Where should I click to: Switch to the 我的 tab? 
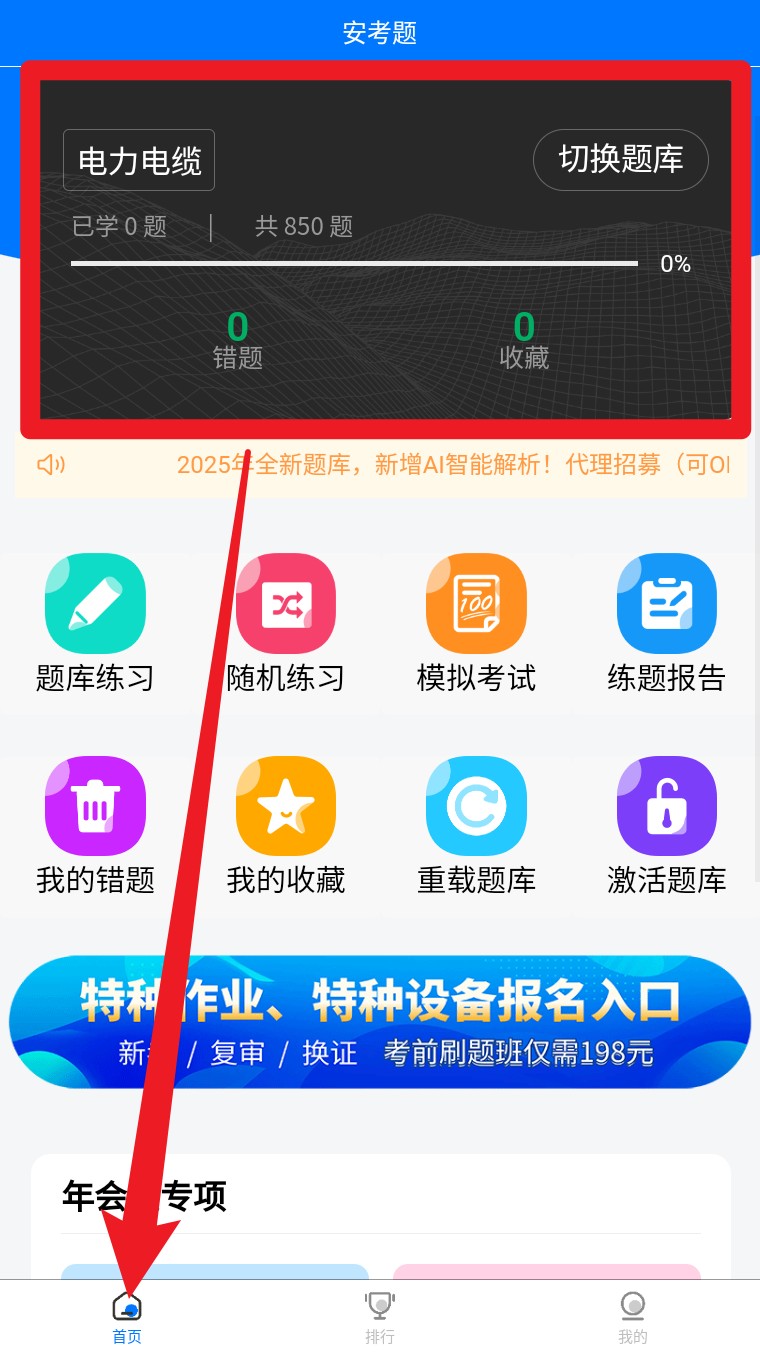632,1317
